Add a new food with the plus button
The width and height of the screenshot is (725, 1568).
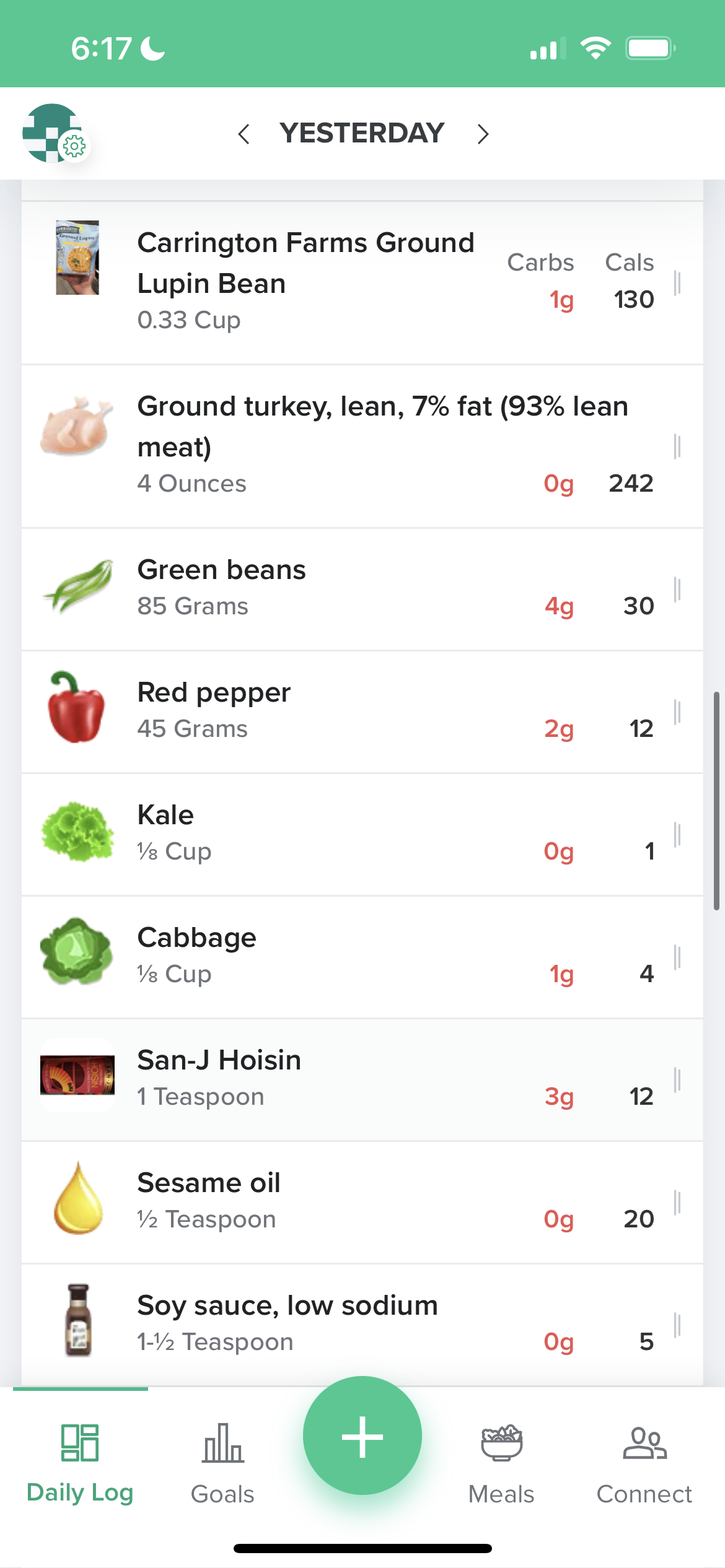pyautogui.click(x=362, y=1435)
